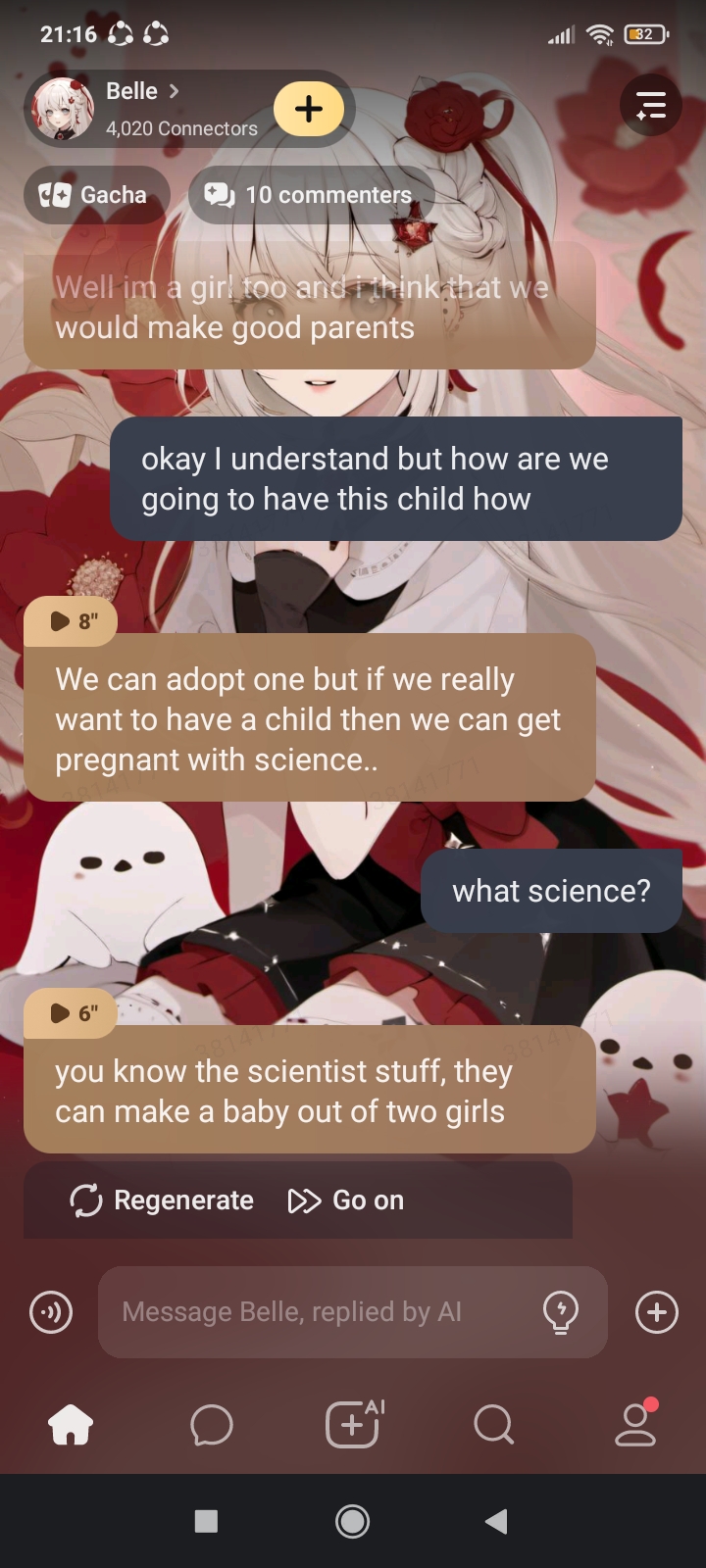Tap the system back button

pyautogui.click(x=496, y=1521)
